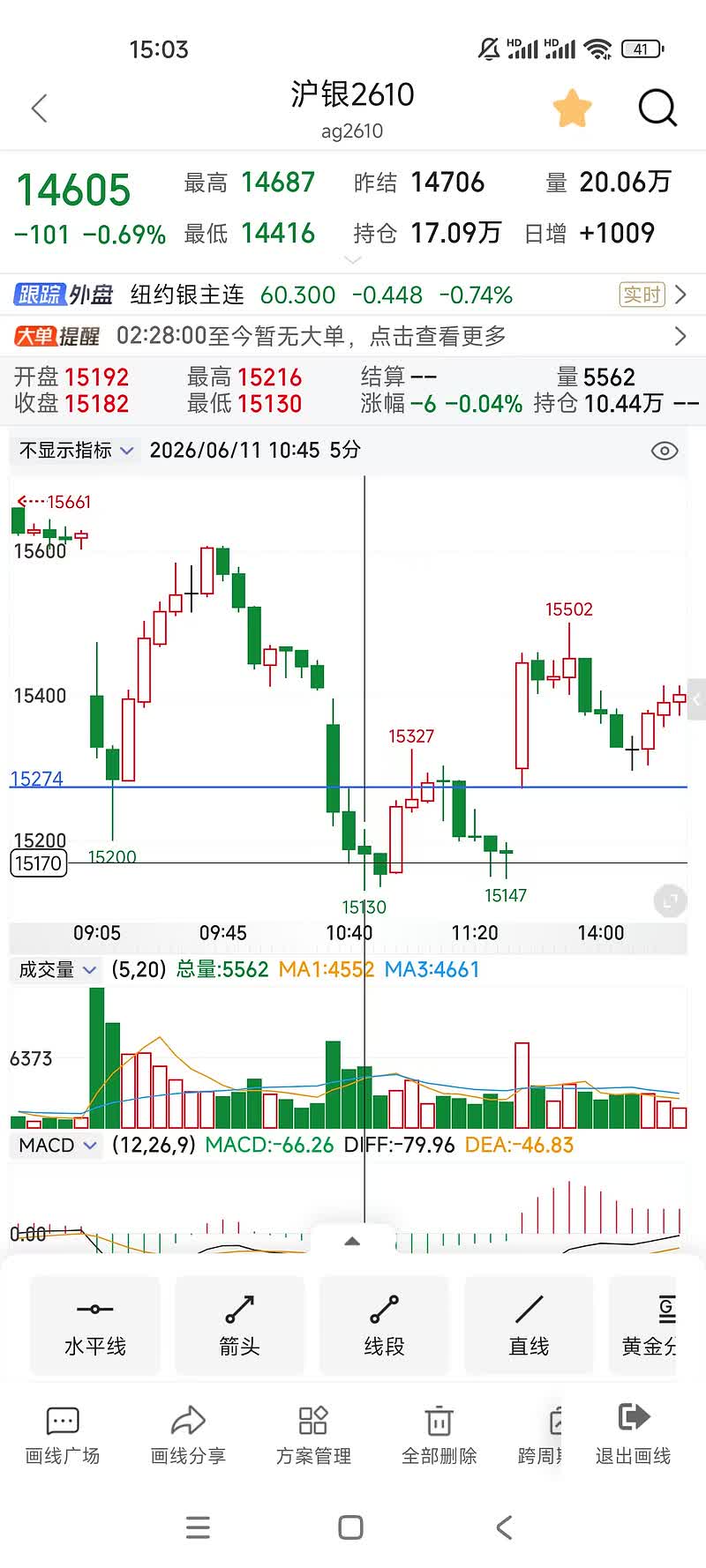The image size is (706, 1568).
Task: Delete all drawings with 全部删除
Action: (x=439, y=1436)
